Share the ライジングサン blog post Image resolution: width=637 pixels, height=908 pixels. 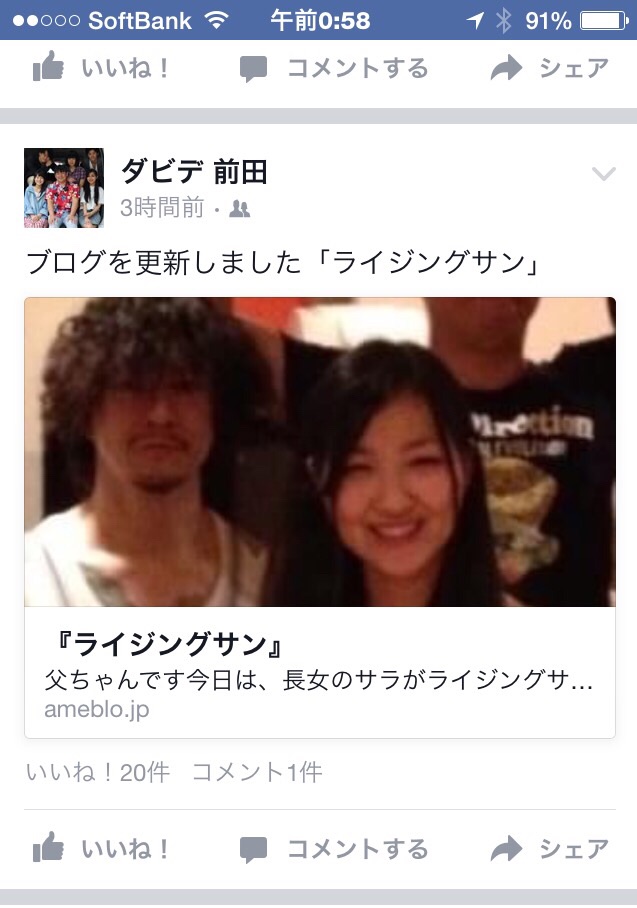[x=549, y=849]
